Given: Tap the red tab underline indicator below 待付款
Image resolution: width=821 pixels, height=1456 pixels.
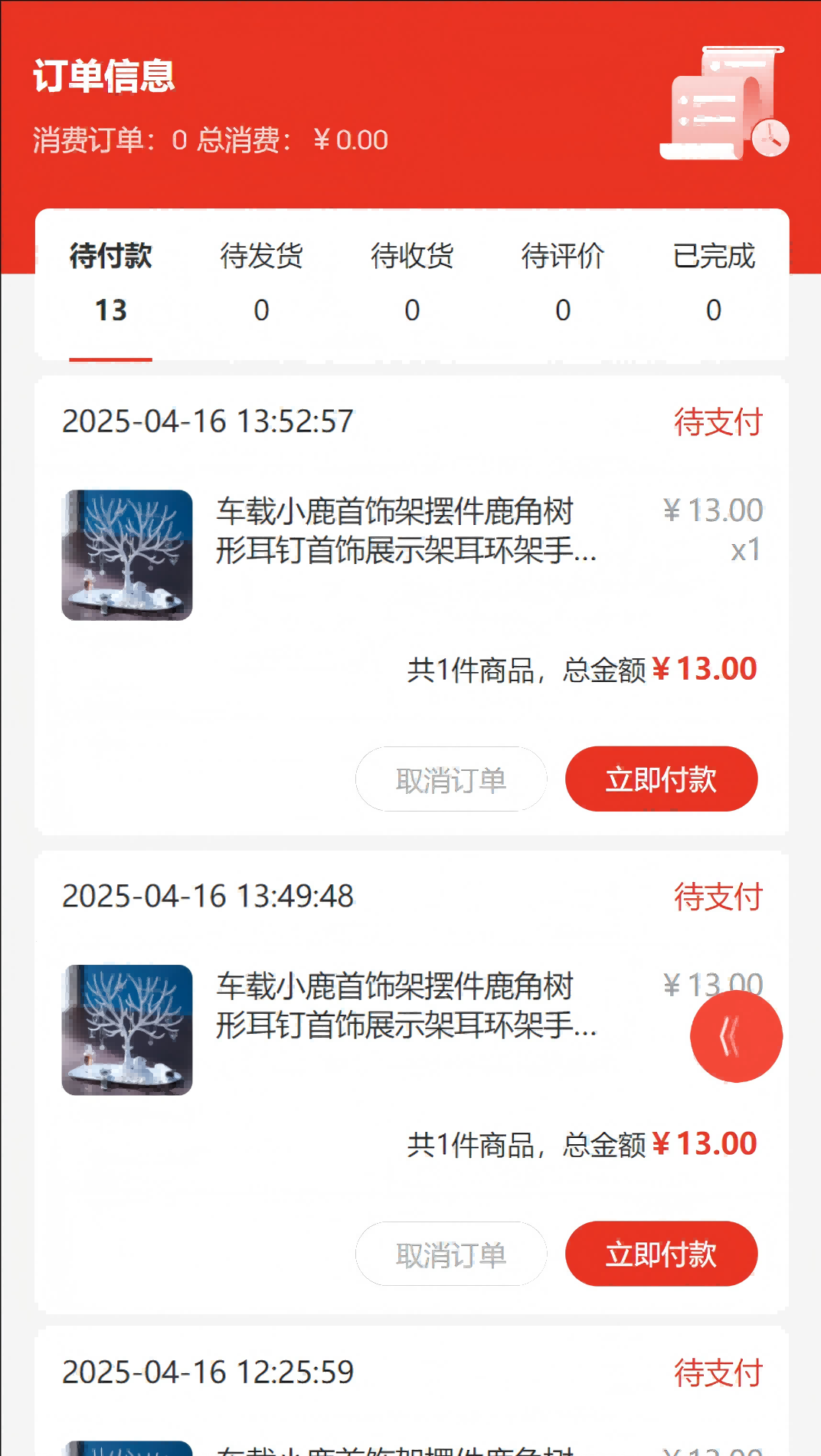Looking at the screenshot, I should click(x=110, y=358).
